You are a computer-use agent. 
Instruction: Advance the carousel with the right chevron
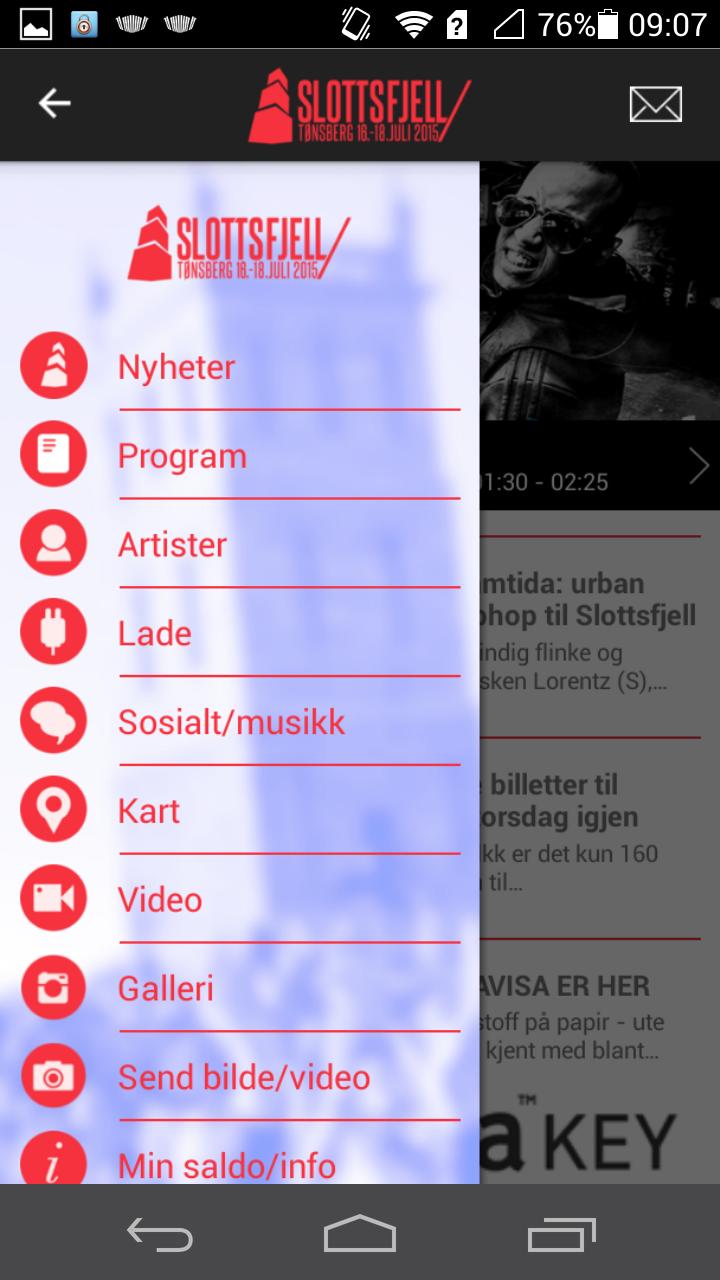pos(700,464)
